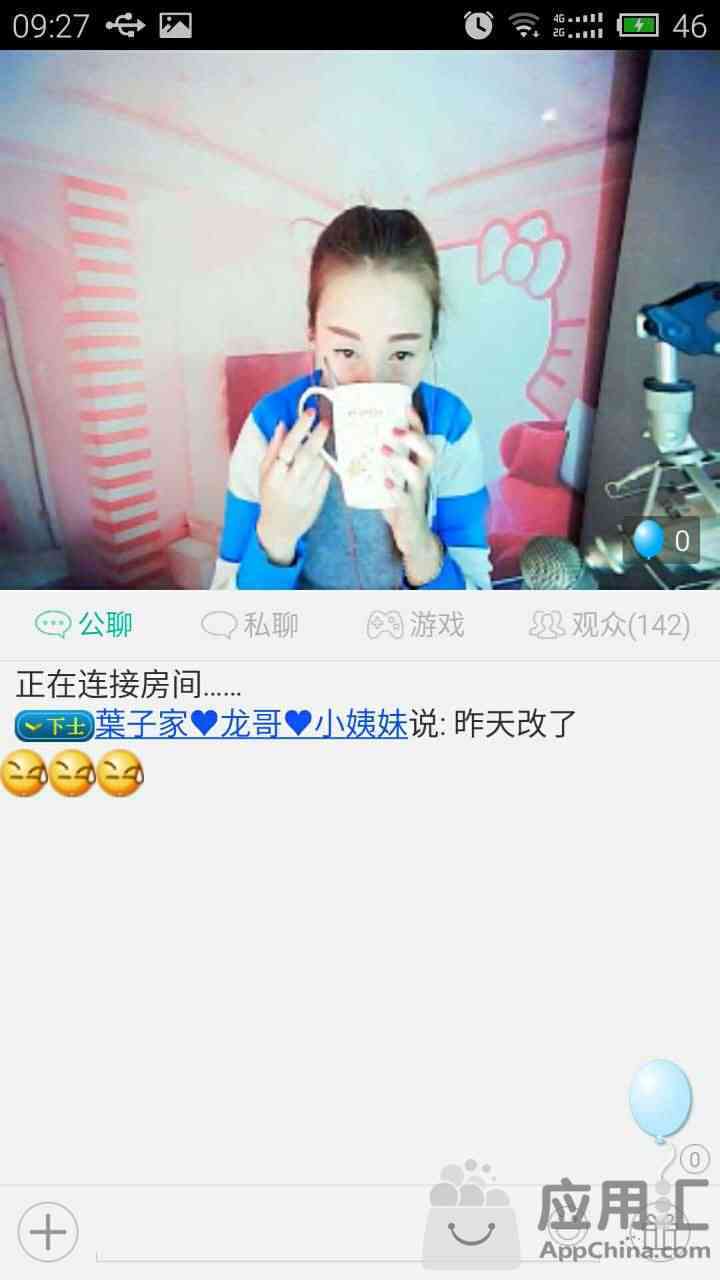The image size is (720, 1280).
Task: Tap the floating blue balloon gift
Action: (x=660, y=1100)
